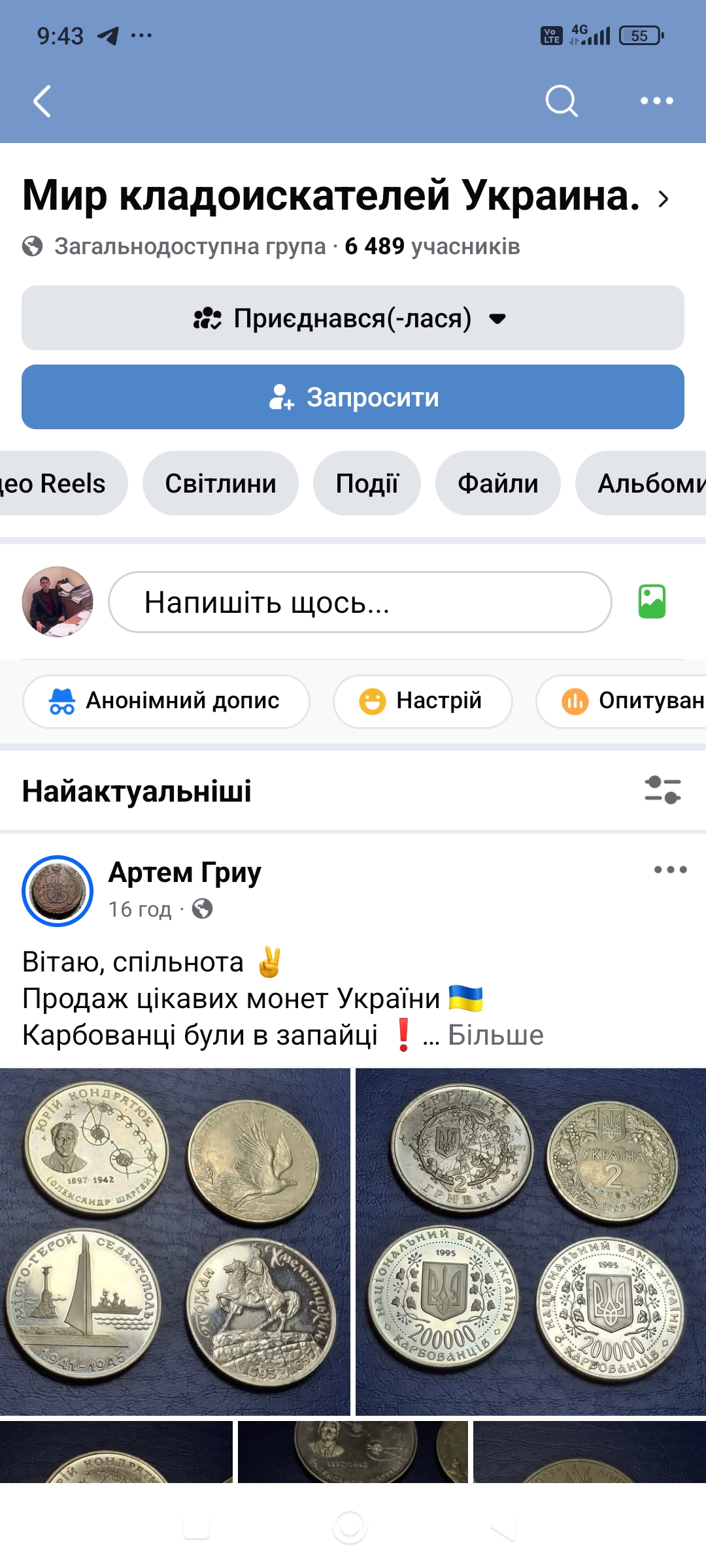Open group info via the title chevron
Image resolution: width=706 pixels, height=1568 pixels.
(664, 199)
